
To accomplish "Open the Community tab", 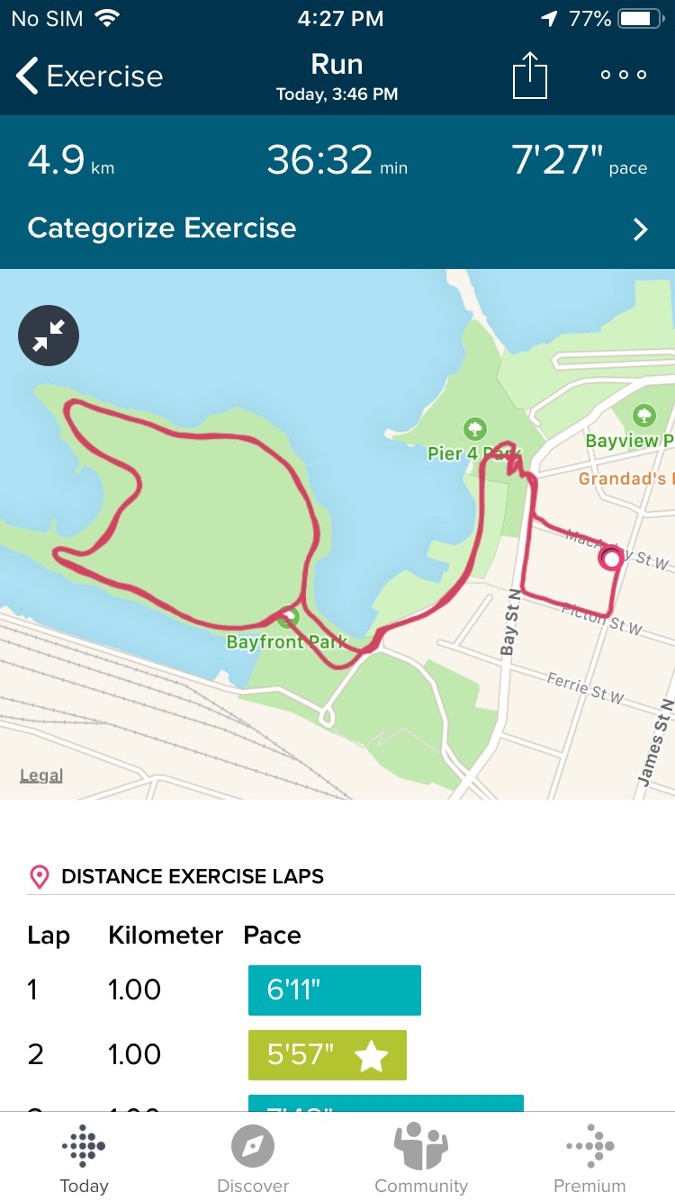I will click(x=421, y=1159).
